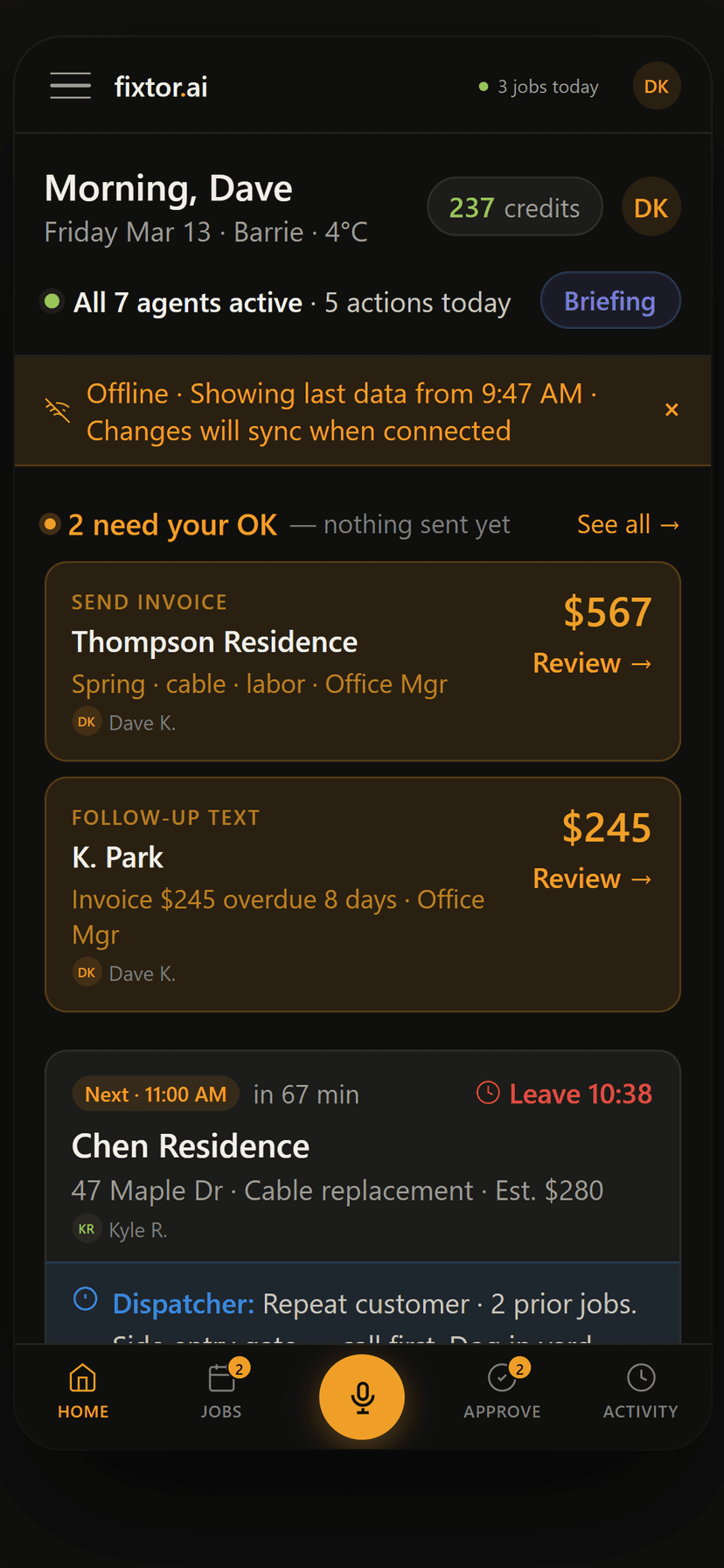Open the DK profile avatar top right
This screenshot has width=724, height=1568.
(x=656, y=86)
